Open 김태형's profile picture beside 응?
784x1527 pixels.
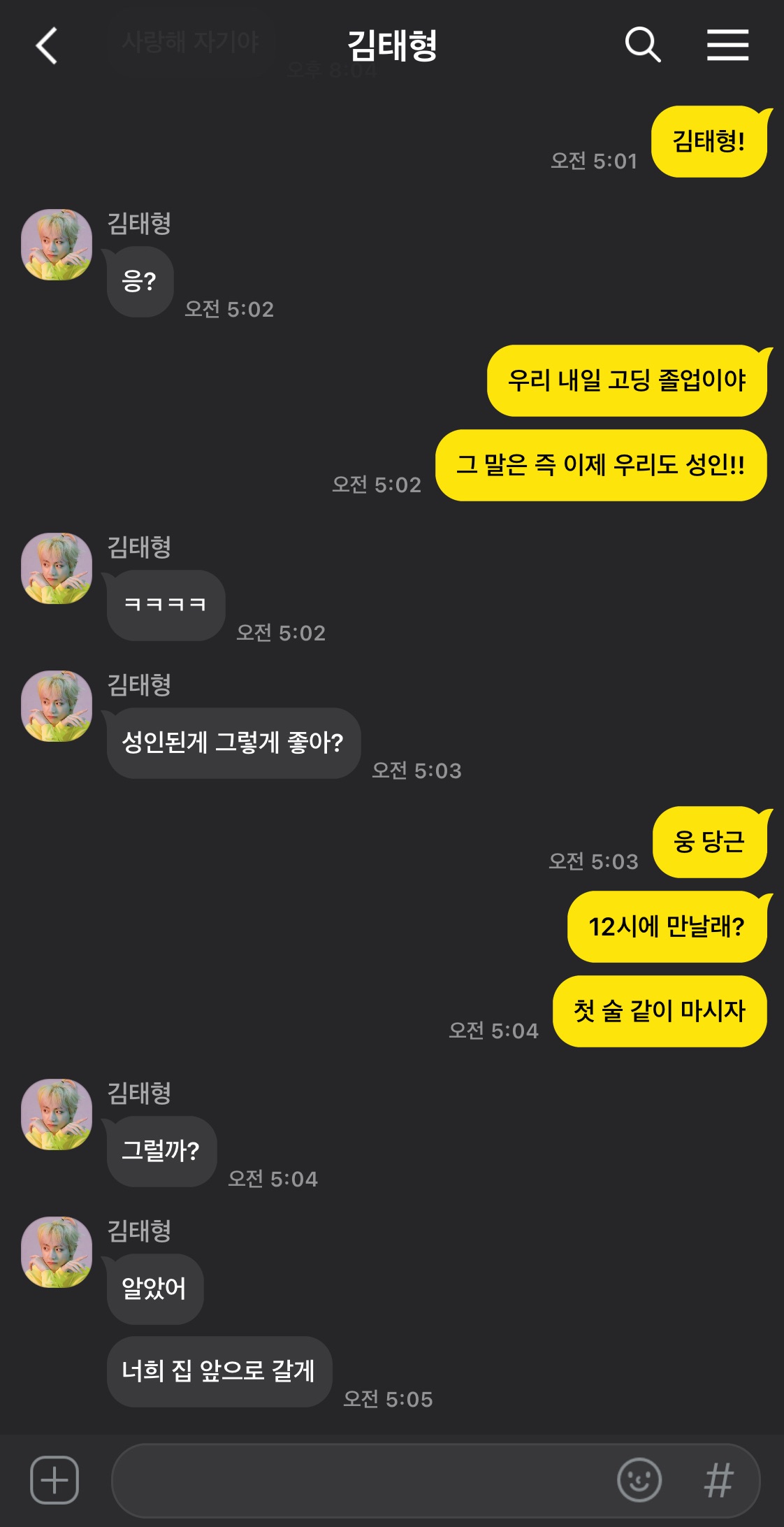(x=57, y=245)
